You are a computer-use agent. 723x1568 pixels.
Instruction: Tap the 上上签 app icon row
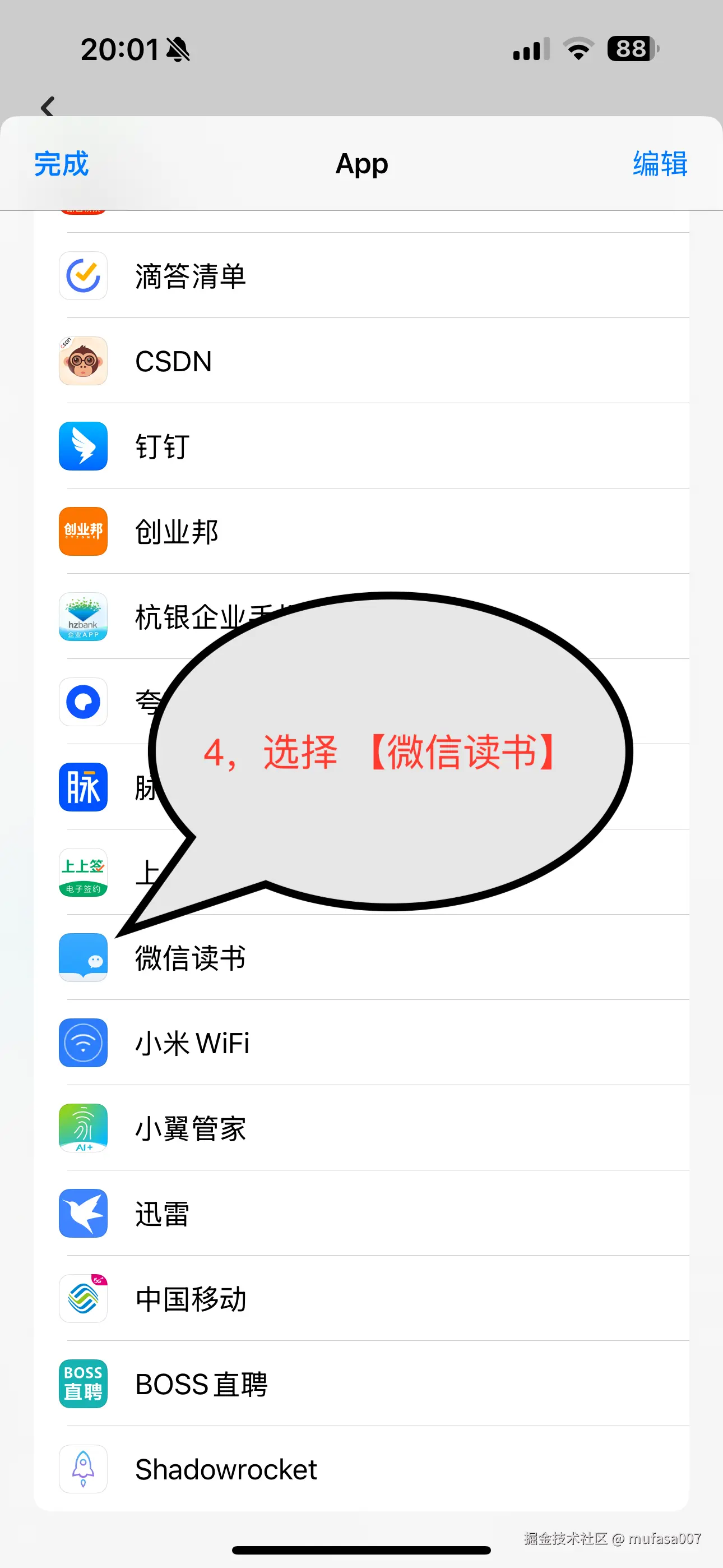pos(84,872)
